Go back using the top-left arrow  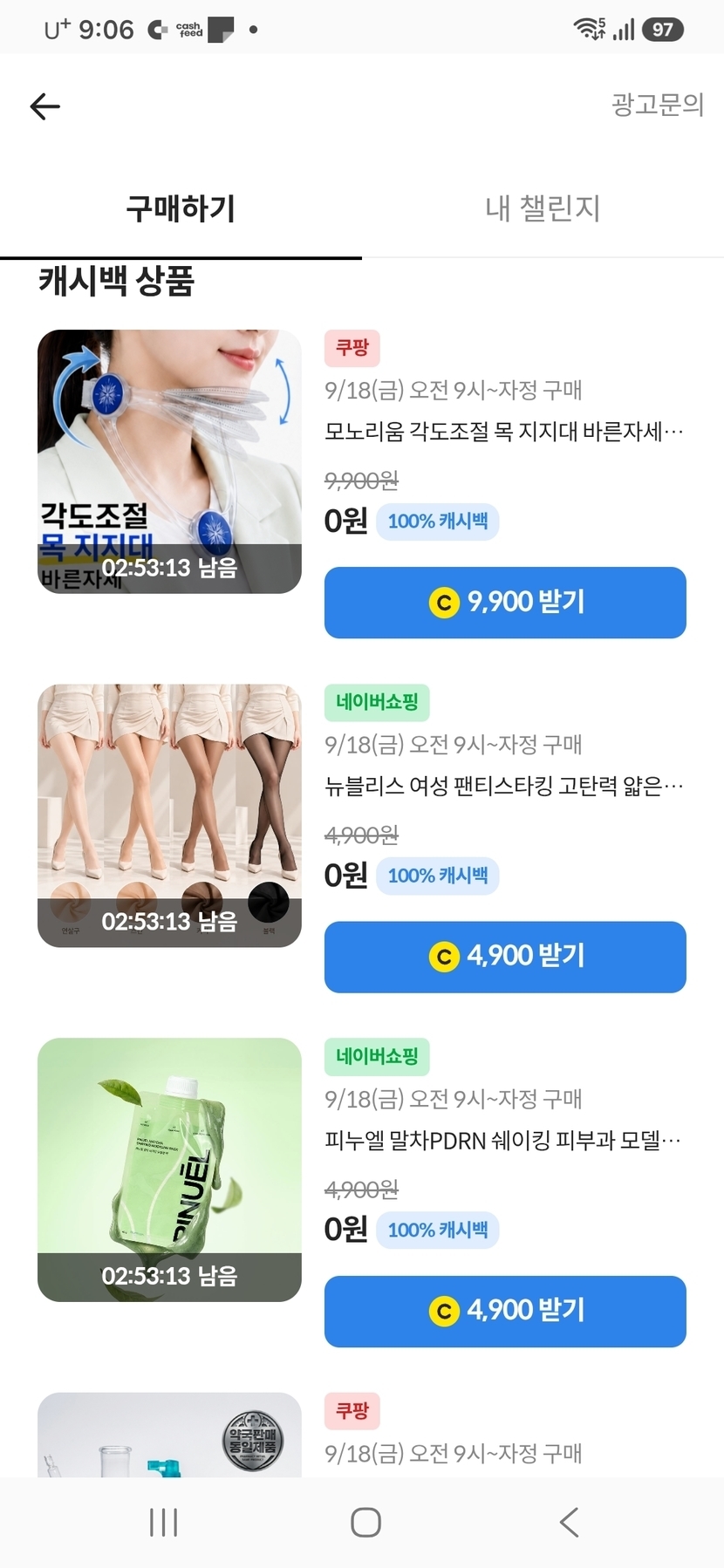click(x=45, y=106)
